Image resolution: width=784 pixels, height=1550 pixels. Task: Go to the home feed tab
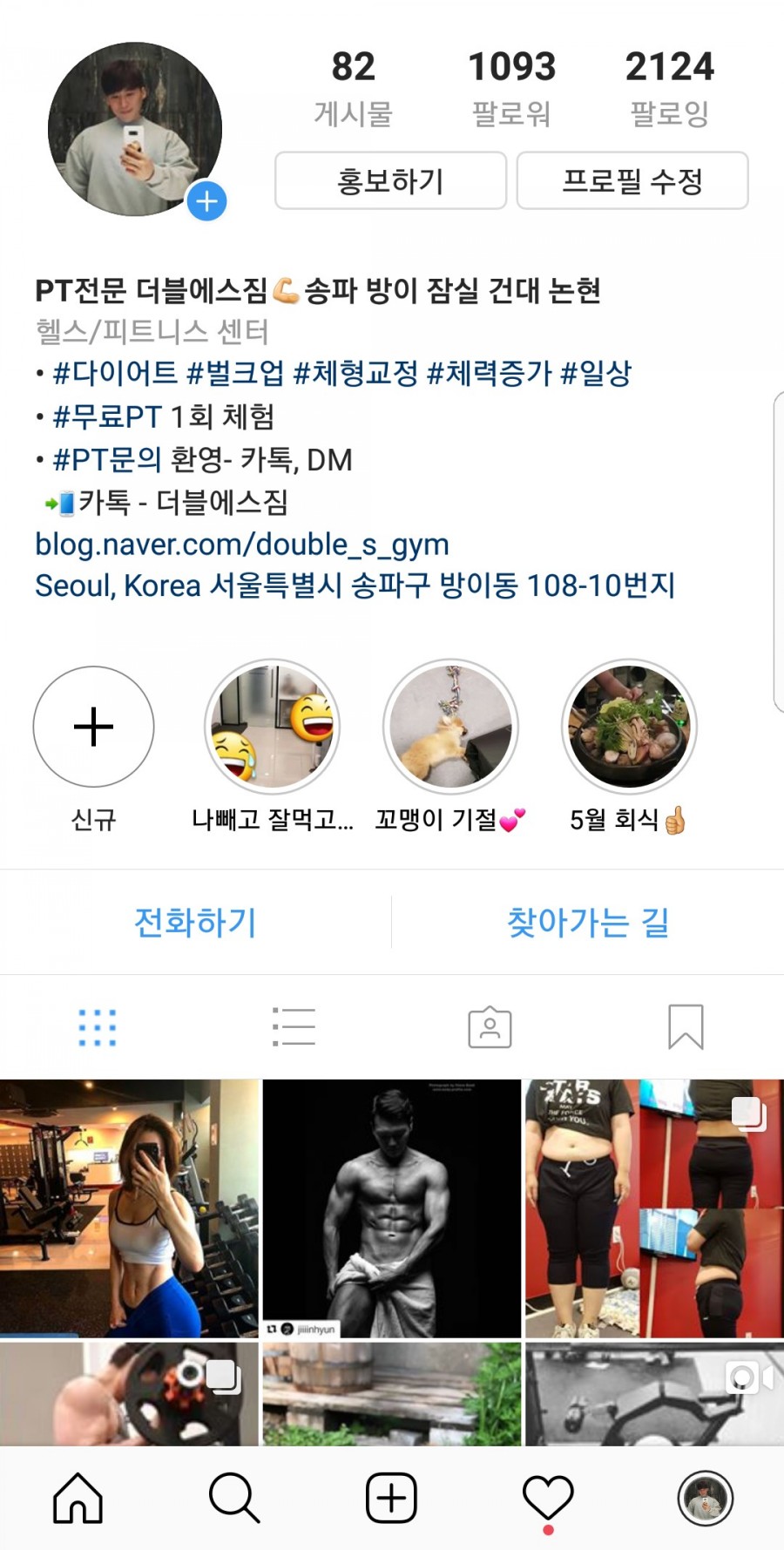click(78, 1498)
